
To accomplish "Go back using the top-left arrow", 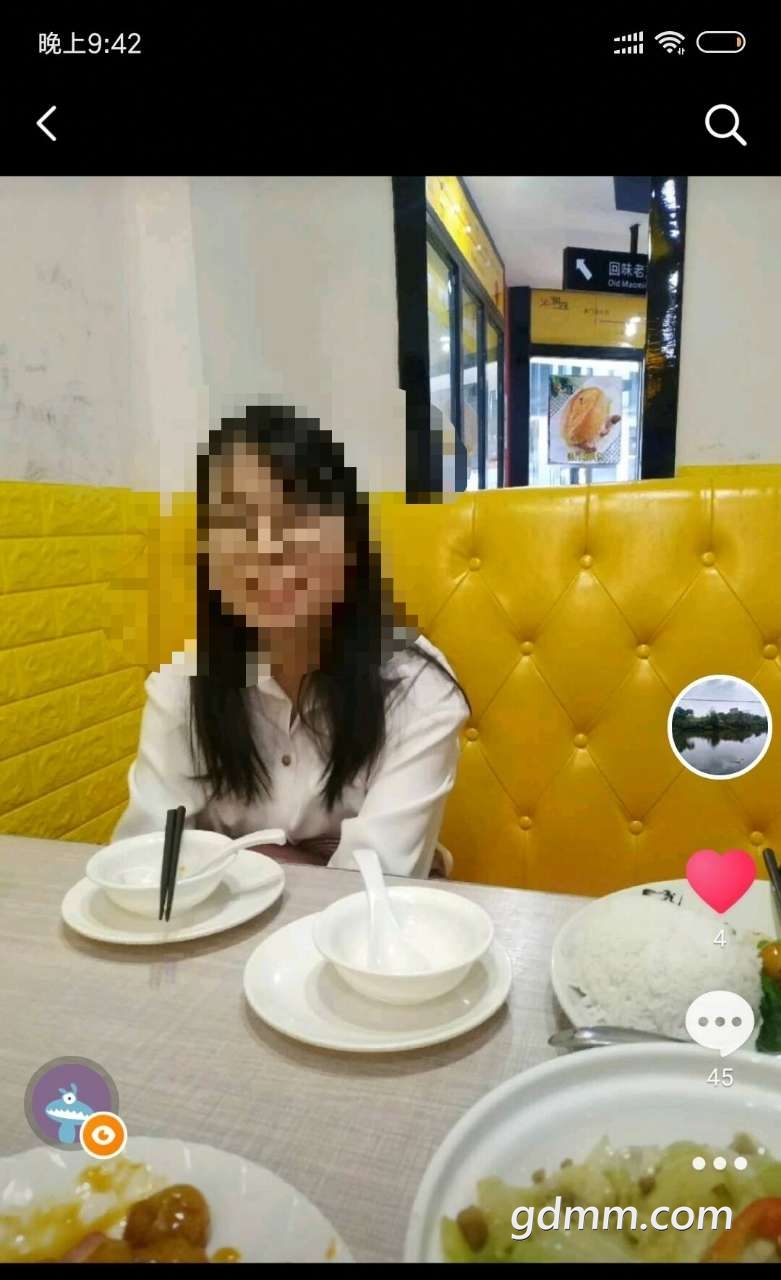I will [x=47, y=124].
